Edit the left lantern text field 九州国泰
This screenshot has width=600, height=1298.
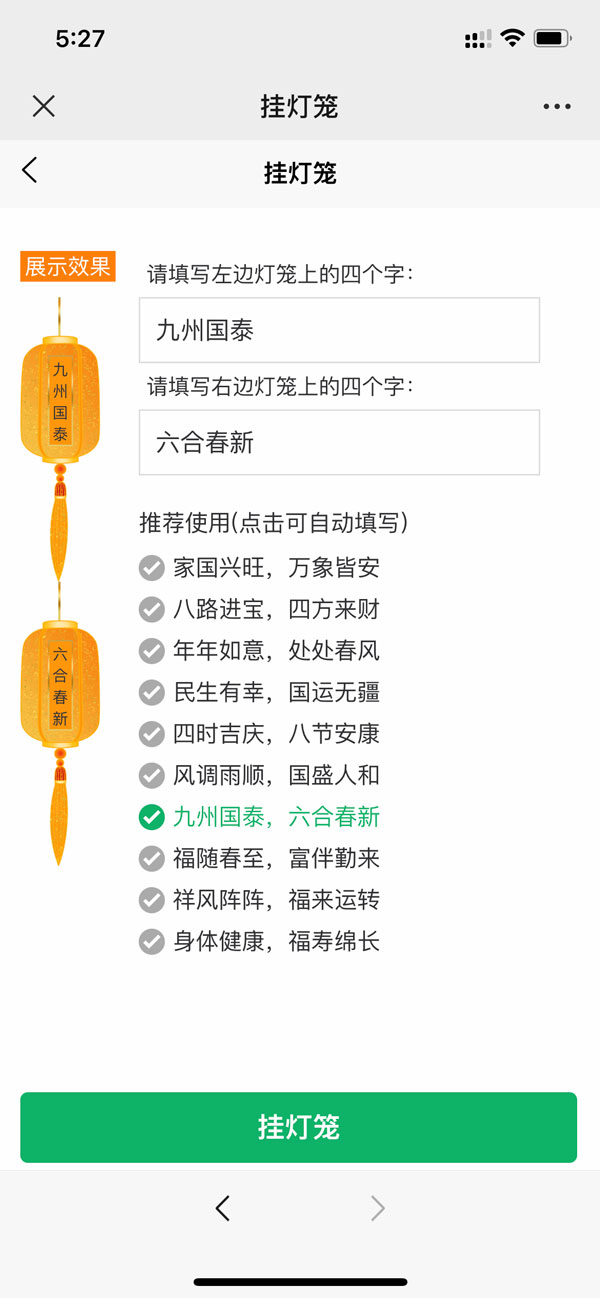pos(339,330)
